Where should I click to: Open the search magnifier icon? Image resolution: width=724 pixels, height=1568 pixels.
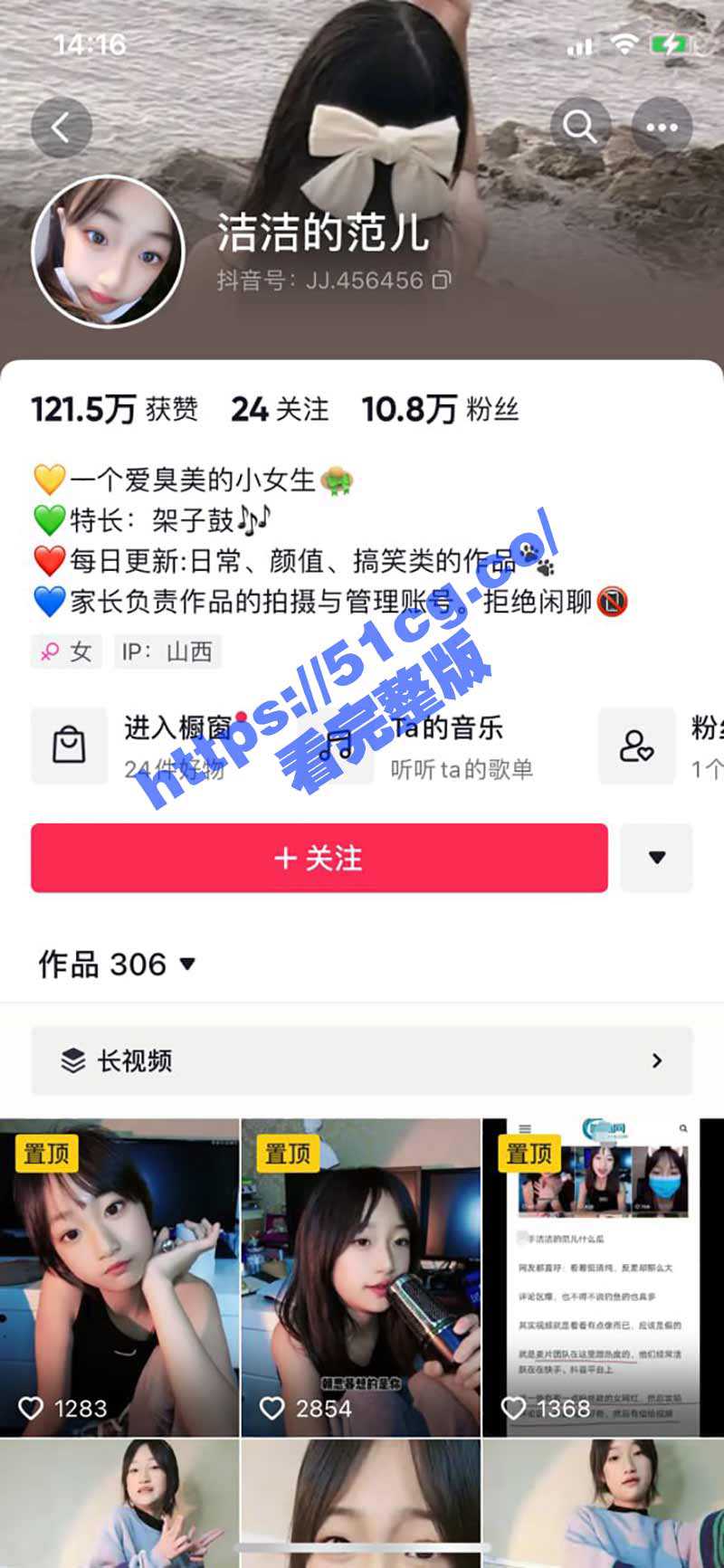(x=579, y=128)
